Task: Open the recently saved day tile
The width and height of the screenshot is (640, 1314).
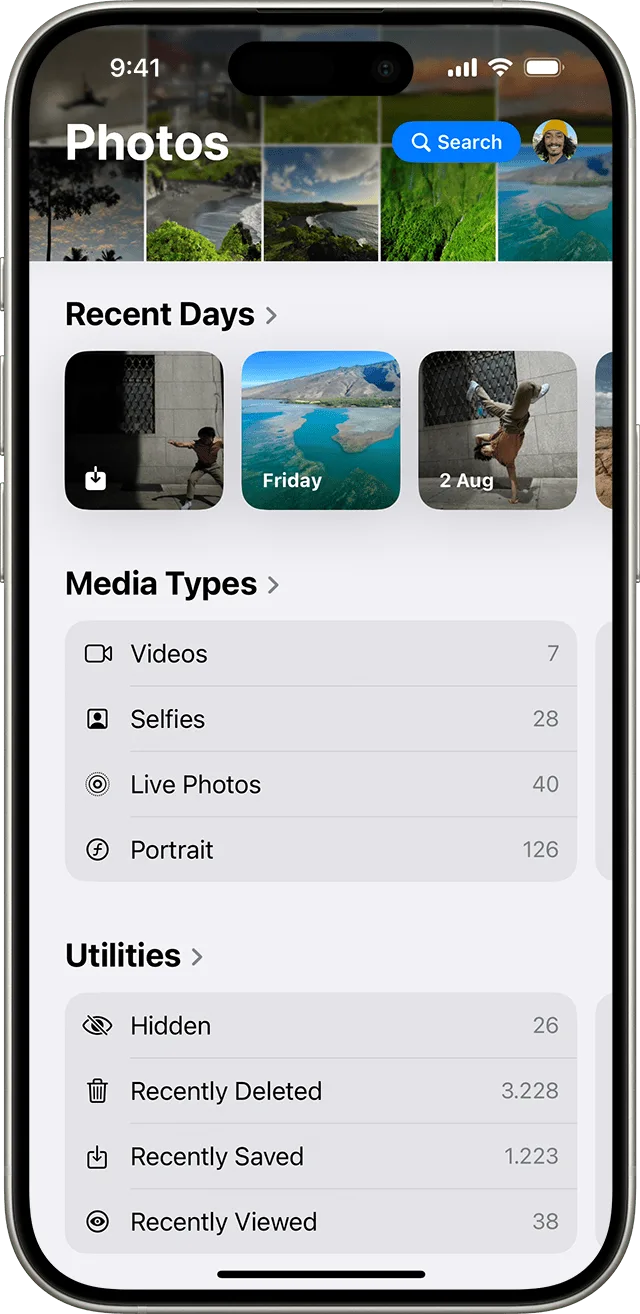Action: 144,430
